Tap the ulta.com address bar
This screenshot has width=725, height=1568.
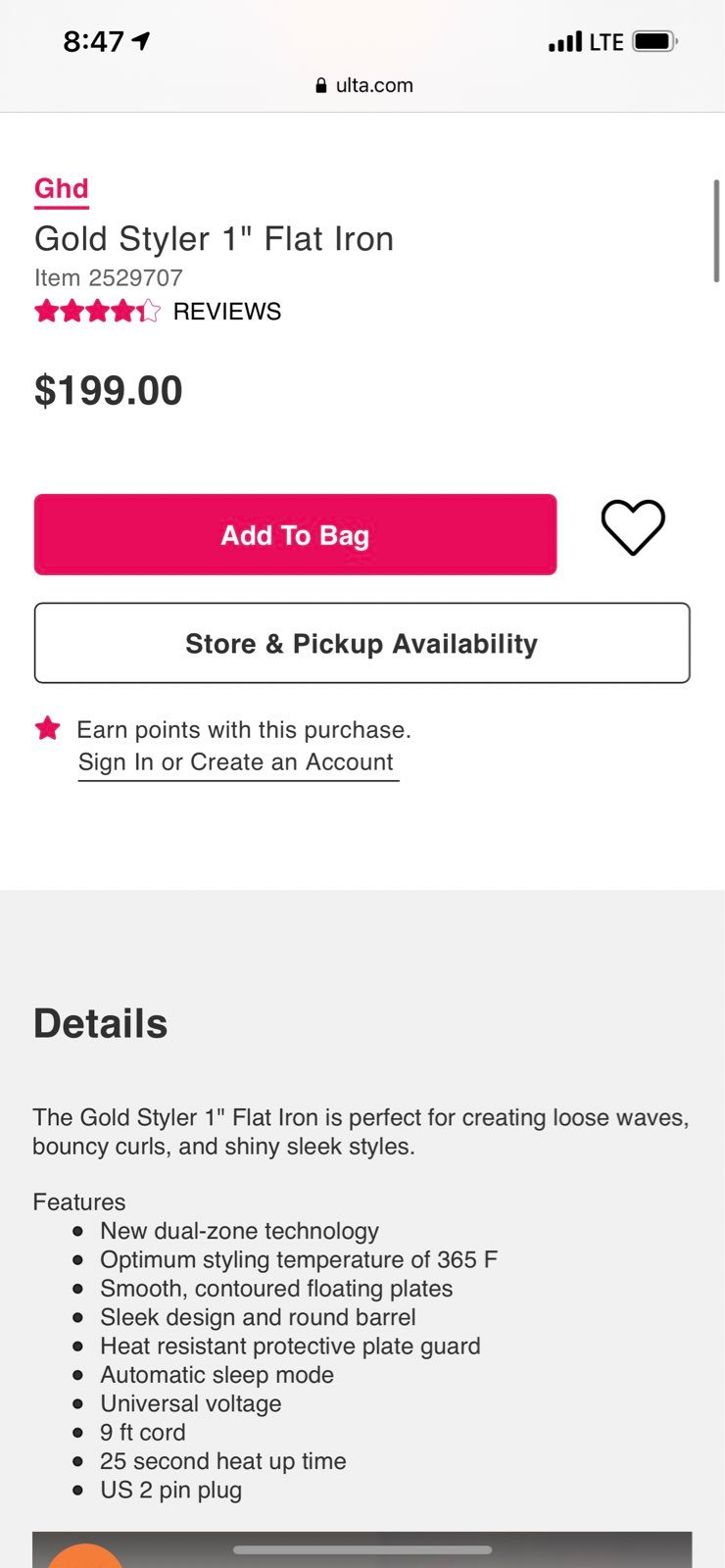coord(363,85)
